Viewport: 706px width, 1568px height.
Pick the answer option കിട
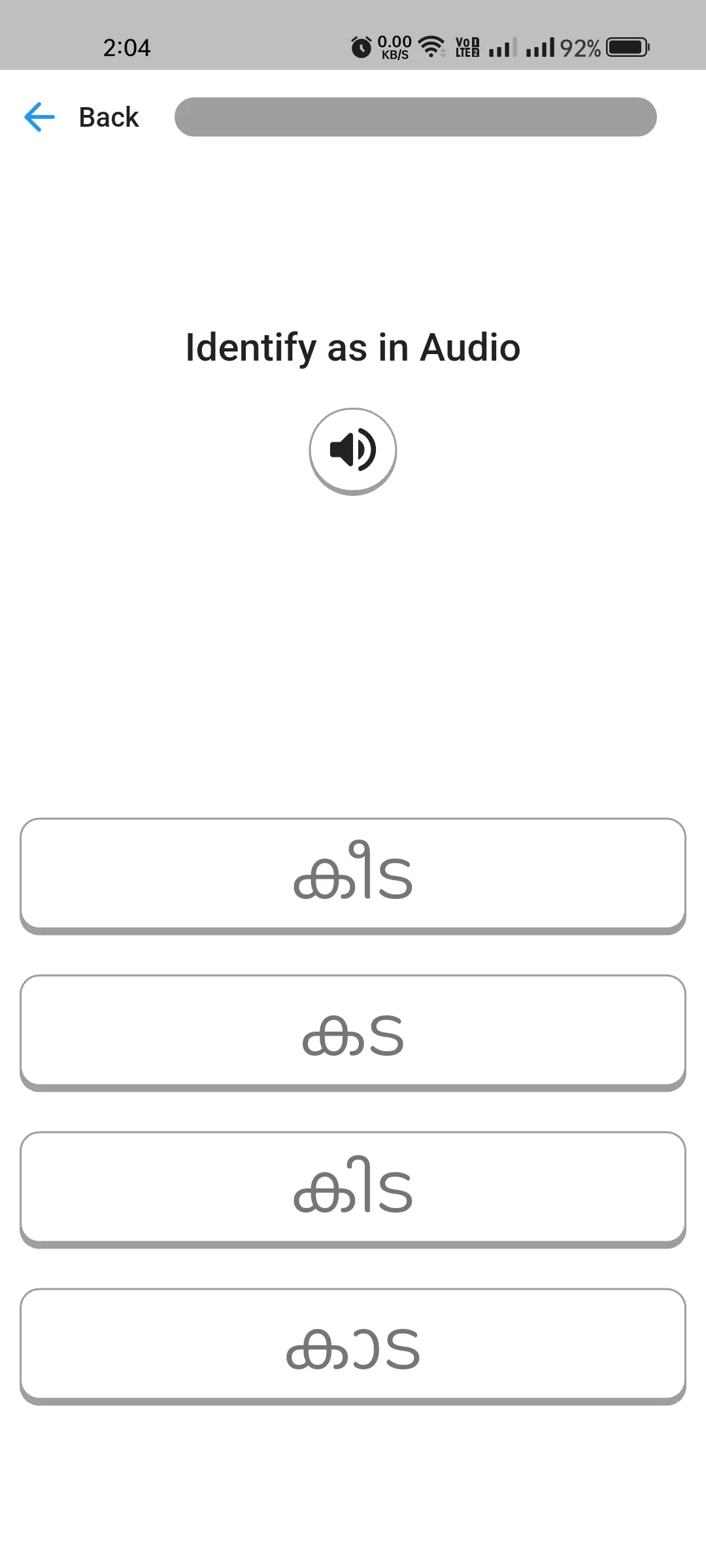pos(353,1188)
